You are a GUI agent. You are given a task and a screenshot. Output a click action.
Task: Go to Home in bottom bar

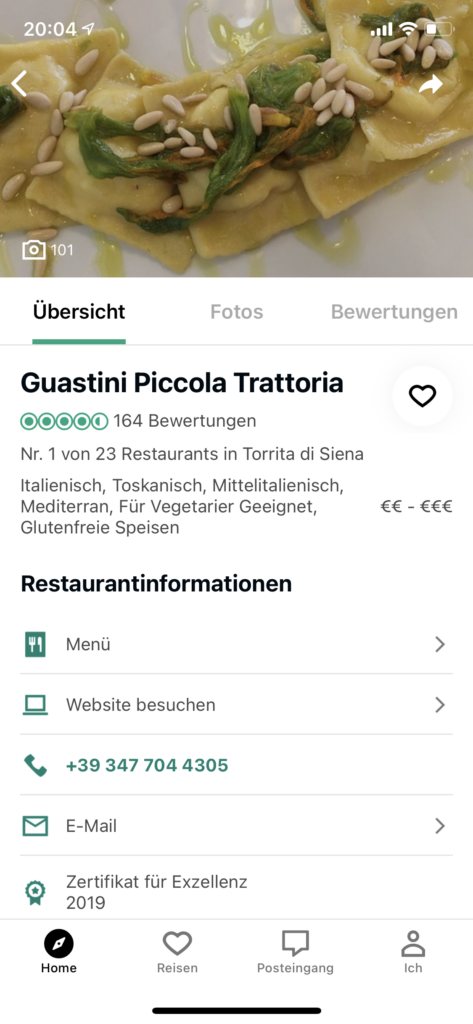coord(59,952)
